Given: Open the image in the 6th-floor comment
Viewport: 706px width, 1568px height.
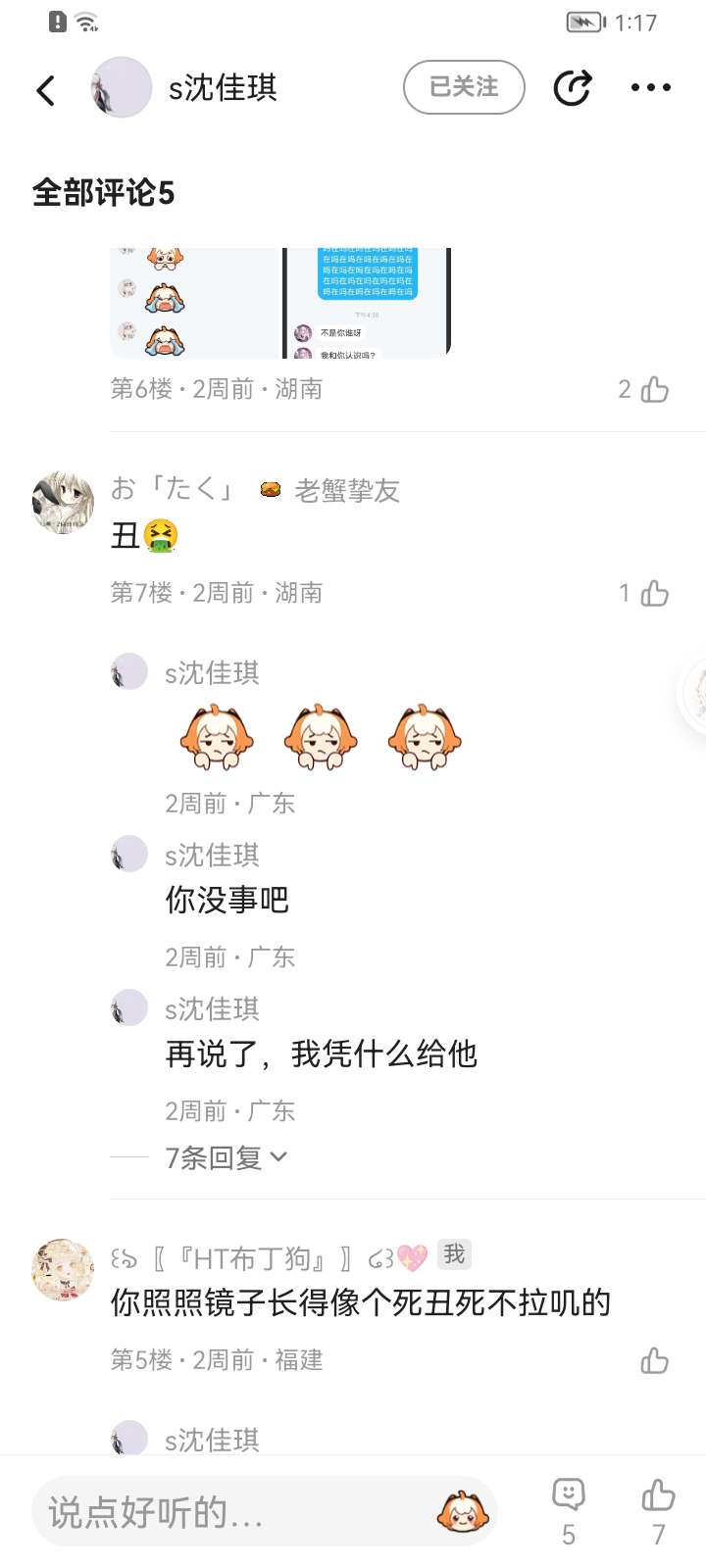Looking at the screenshot, I should [280, 302].
